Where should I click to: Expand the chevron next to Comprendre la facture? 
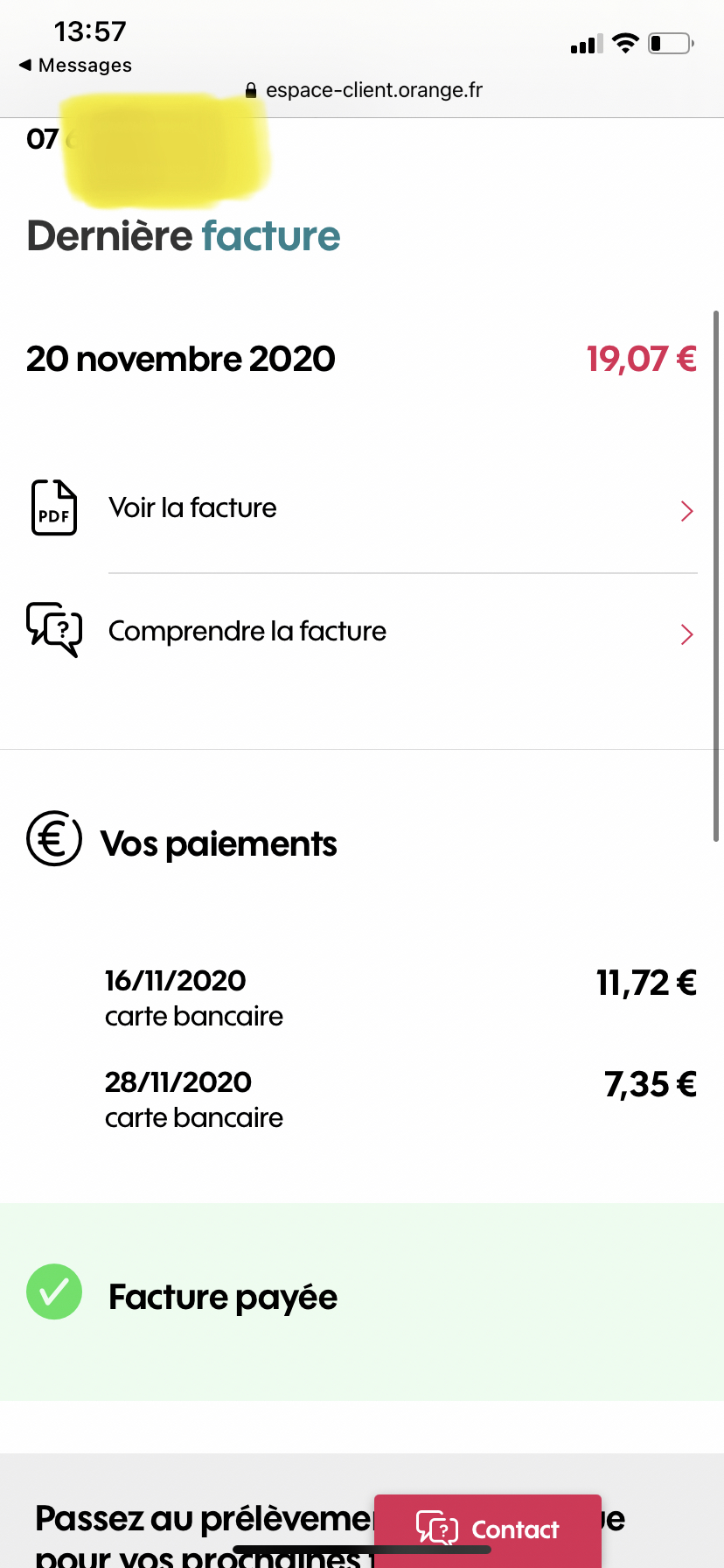click(687, 634)
